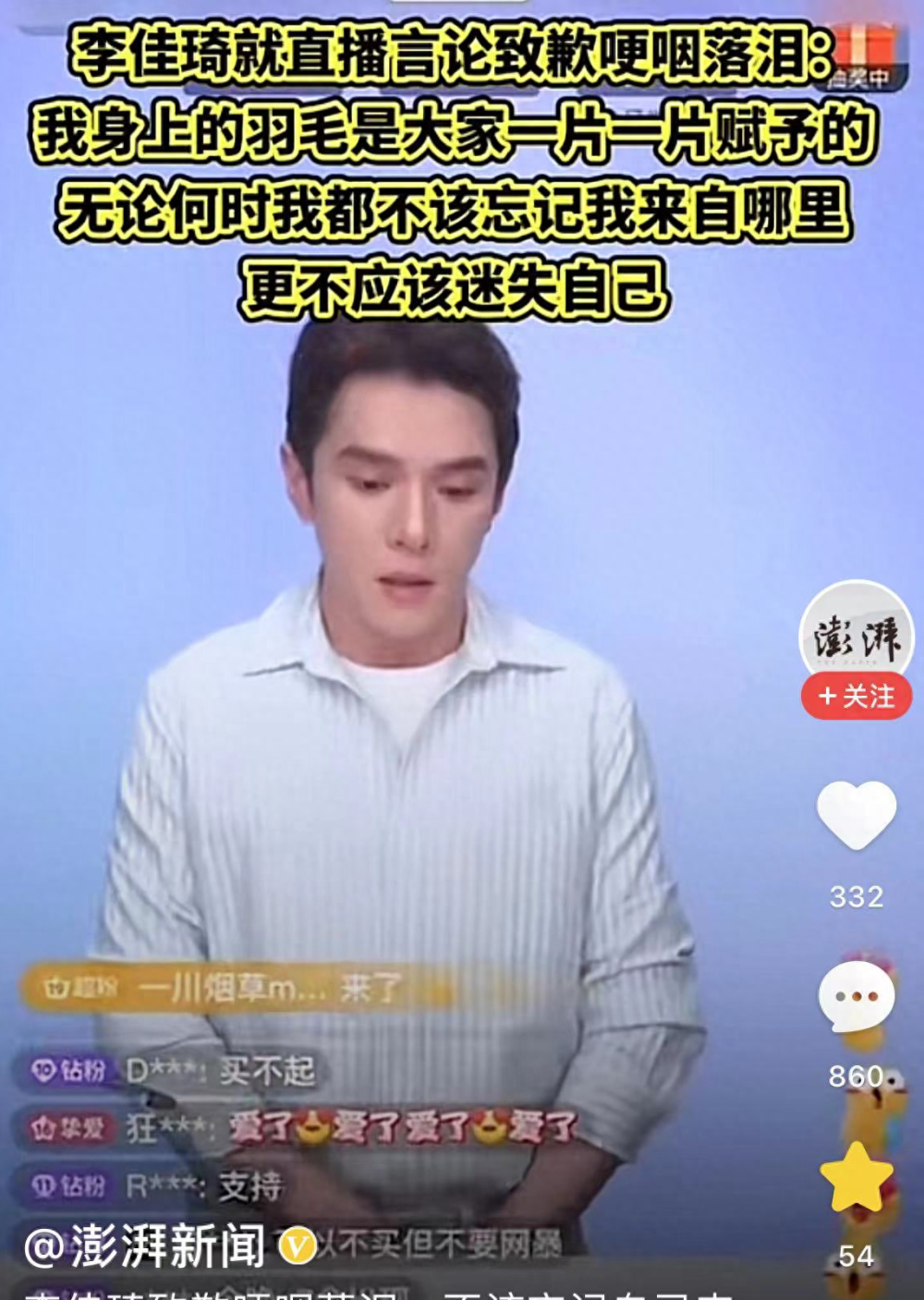Like this video with the heart
The image size is (924, 1300).
pos(857,815)
